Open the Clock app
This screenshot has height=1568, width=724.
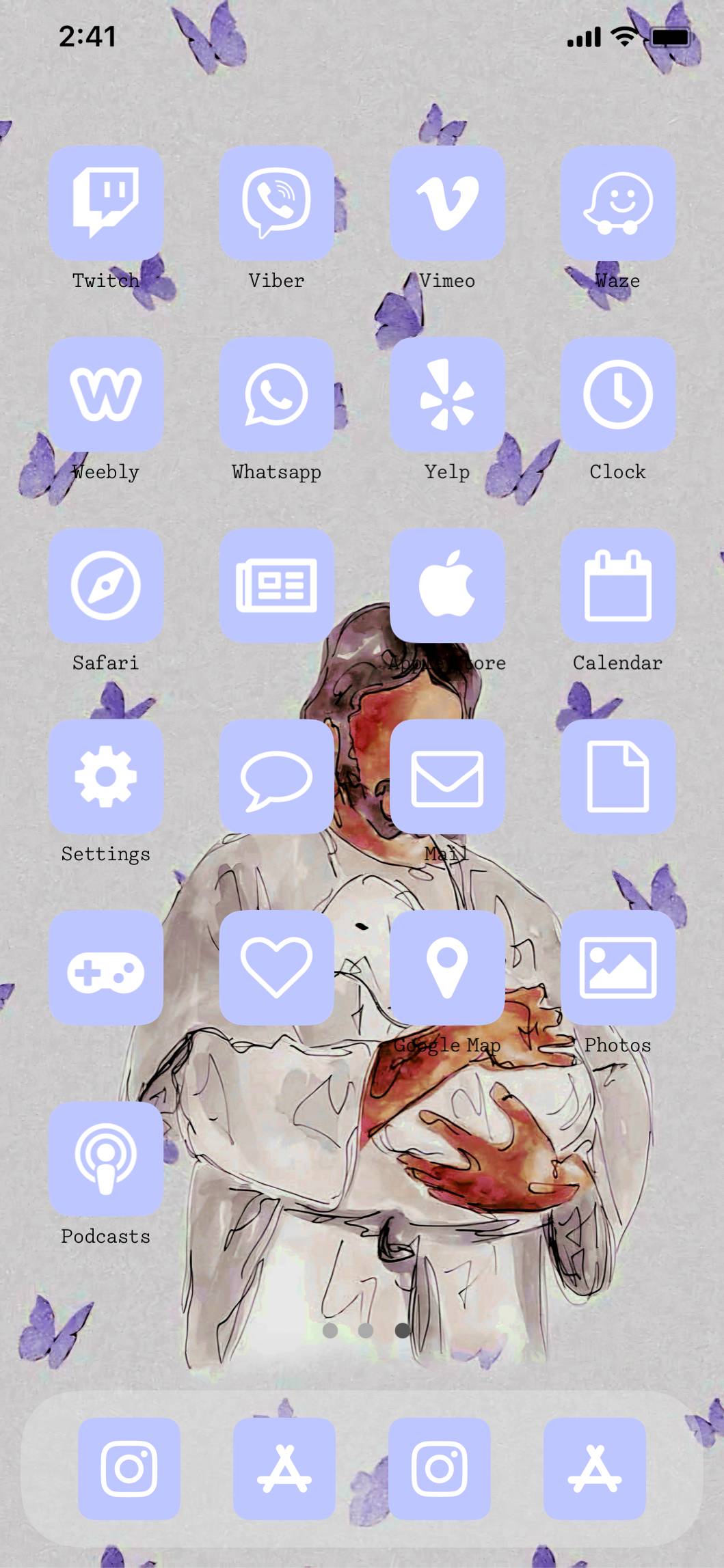619,394
